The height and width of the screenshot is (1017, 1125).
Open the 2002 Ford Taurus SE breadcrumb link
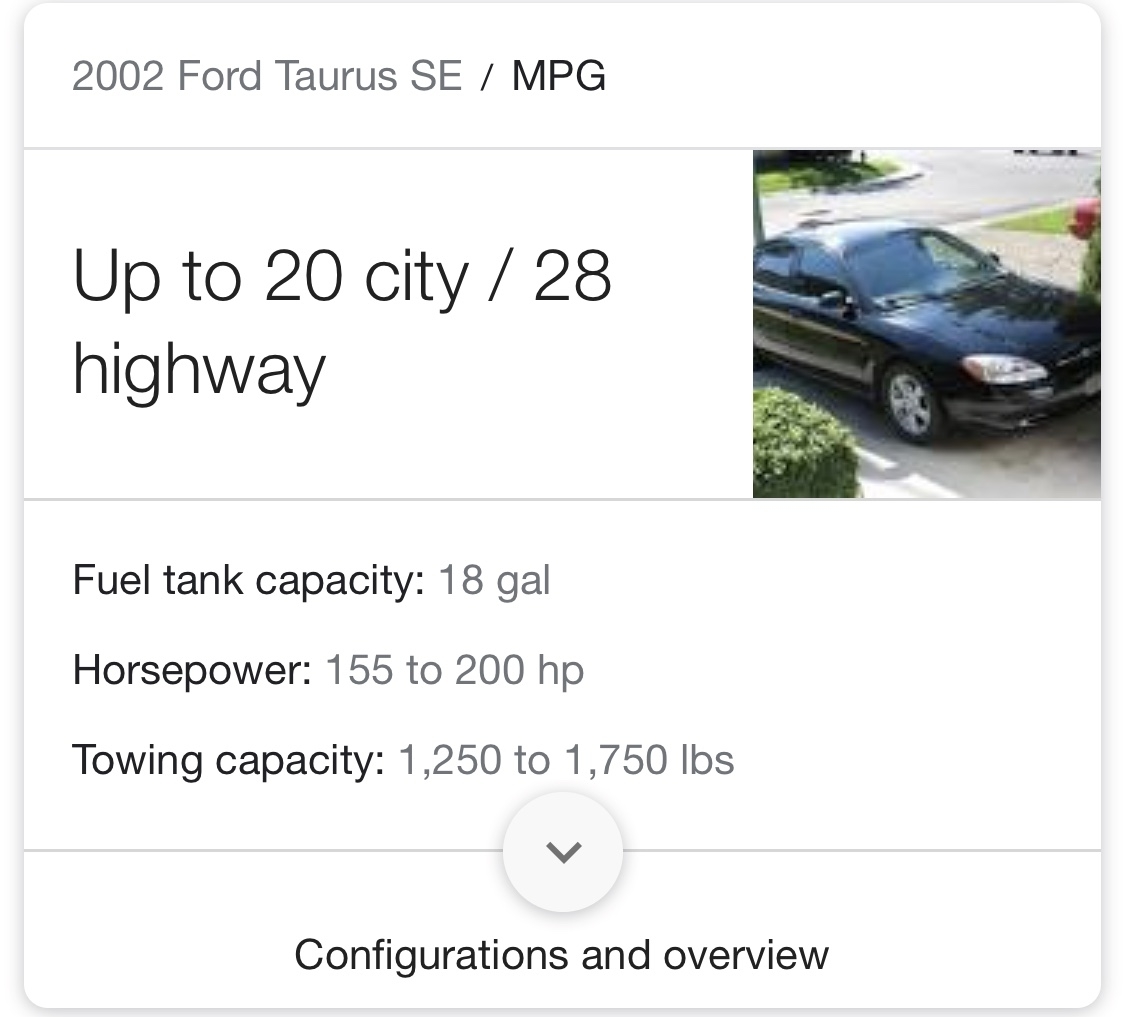(x=267, y=77)
